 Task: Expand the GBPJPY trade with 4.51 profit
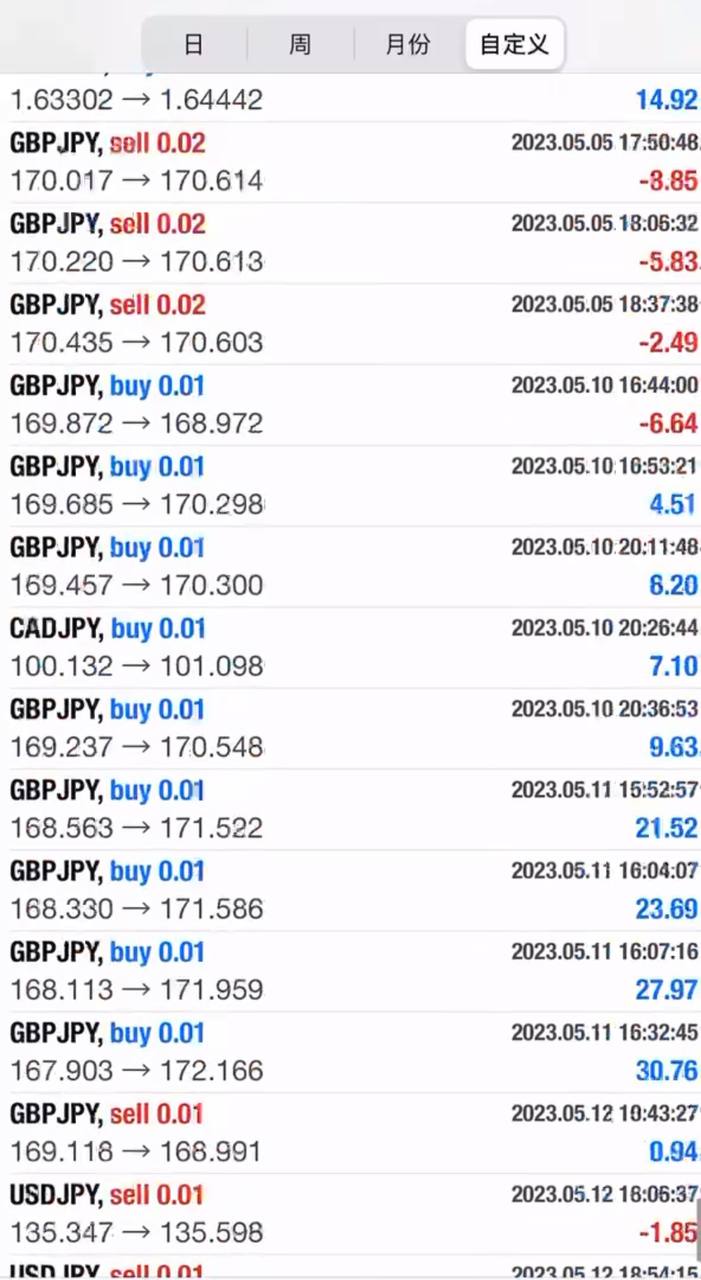[350, 486]
